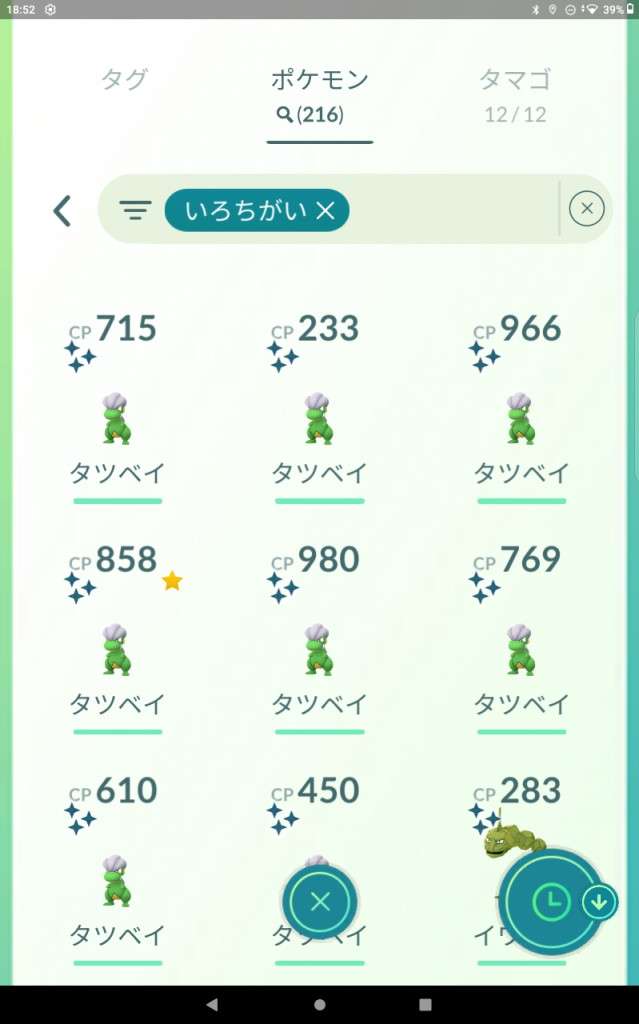
Task: Tap the system home button
Action: coord(319,1004)
